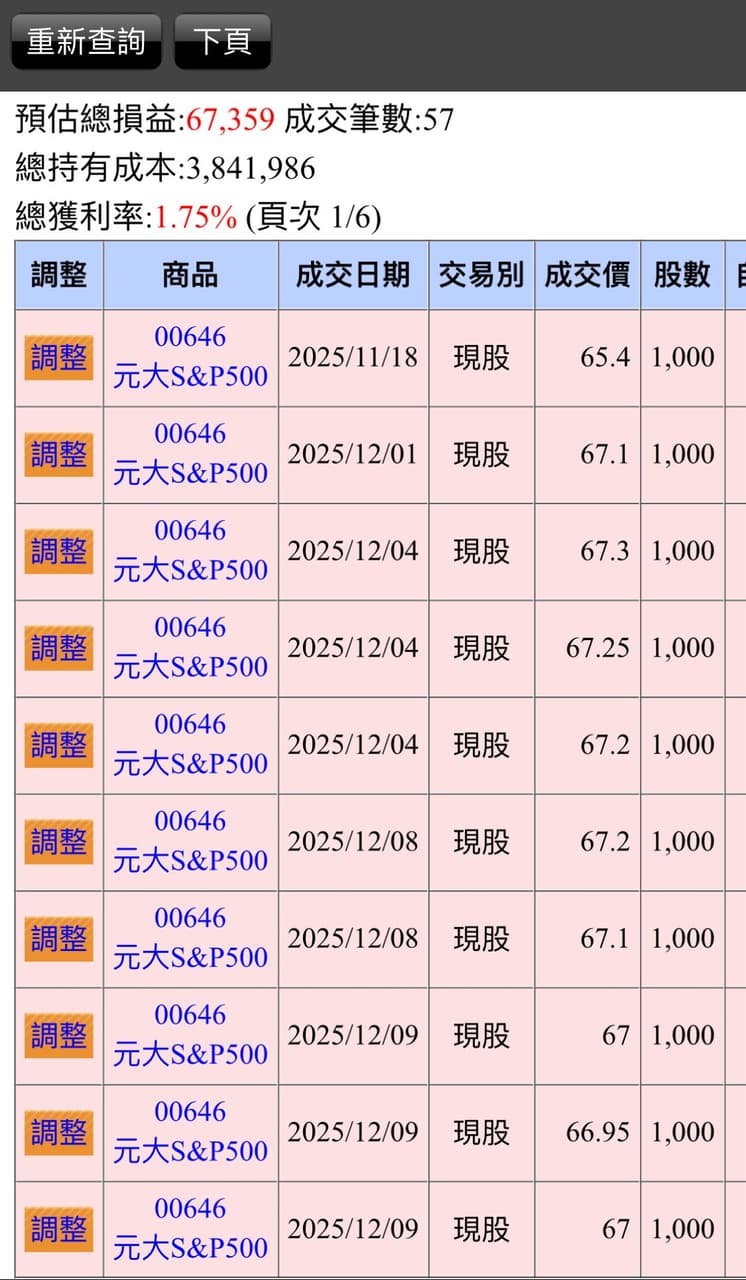This screenshot has width=746, height=1280.
Task: Click the 商品 column header
Action: pos(190,276)
